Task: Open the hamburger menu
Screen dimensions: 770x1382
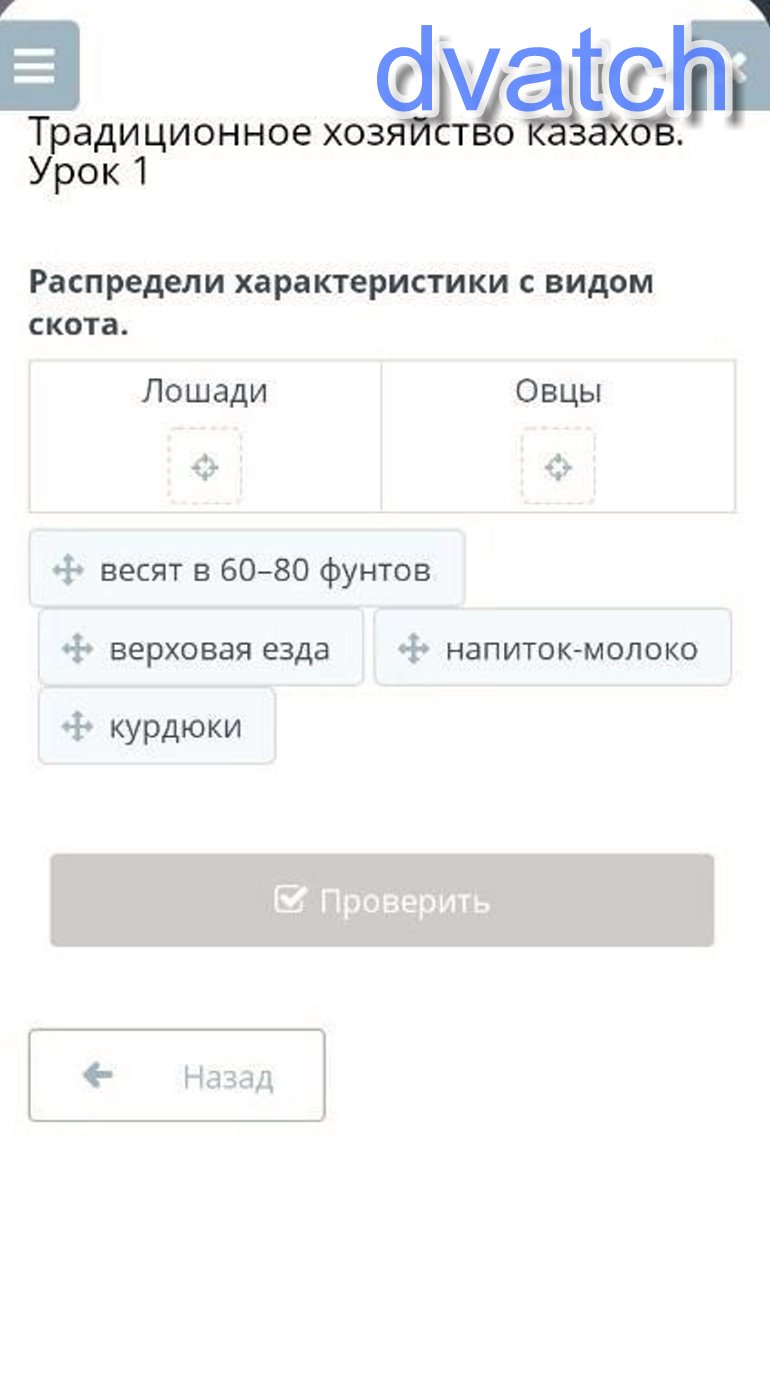Action: (x=38, y=66)
